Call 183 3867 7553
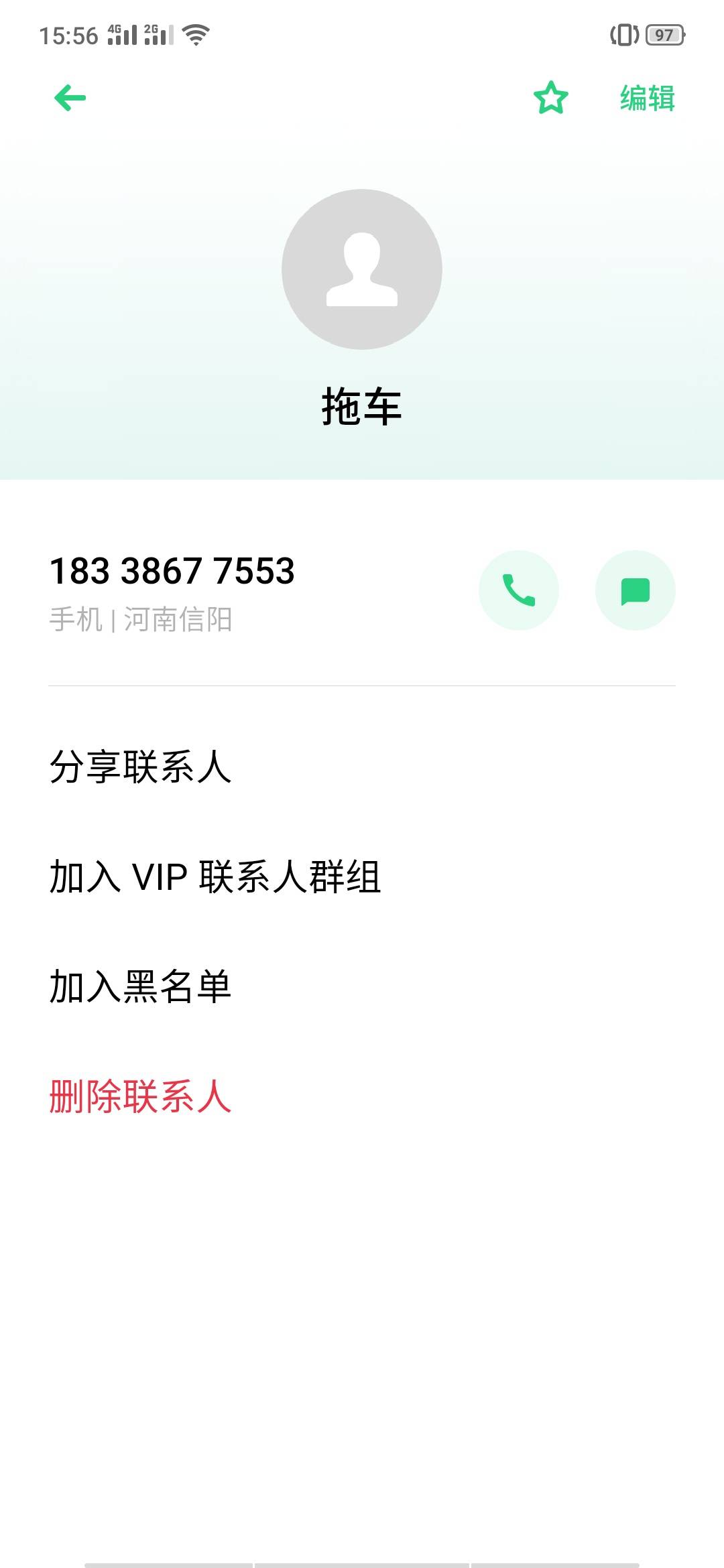Image resolution: width=724 pixels, height=1568 pixels. pos(518,590)
